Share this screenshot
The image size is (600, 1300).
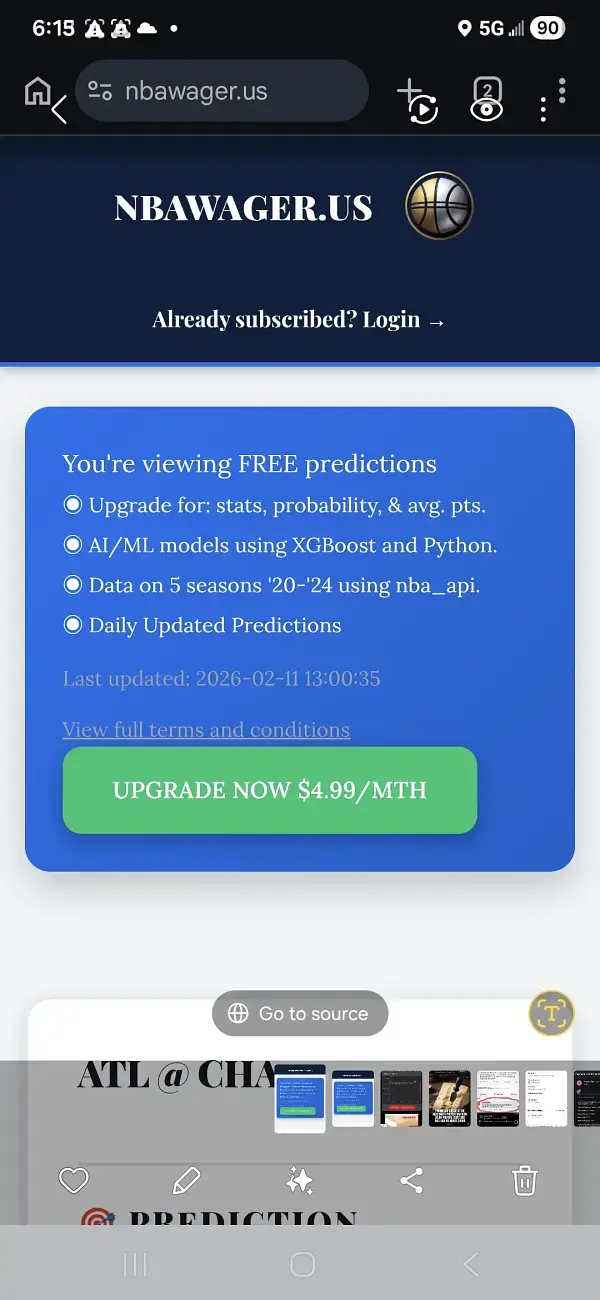pos(411,1181)
